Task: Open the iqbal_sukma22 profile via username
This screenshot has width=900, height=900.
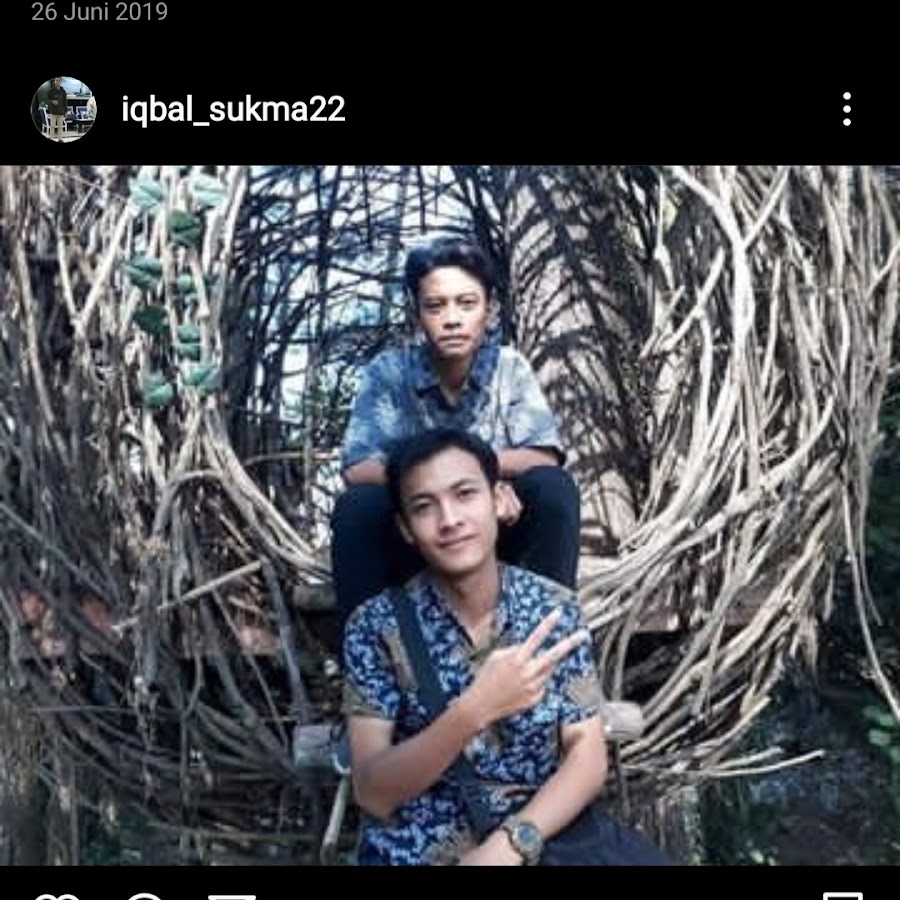Action: (233, 109)
